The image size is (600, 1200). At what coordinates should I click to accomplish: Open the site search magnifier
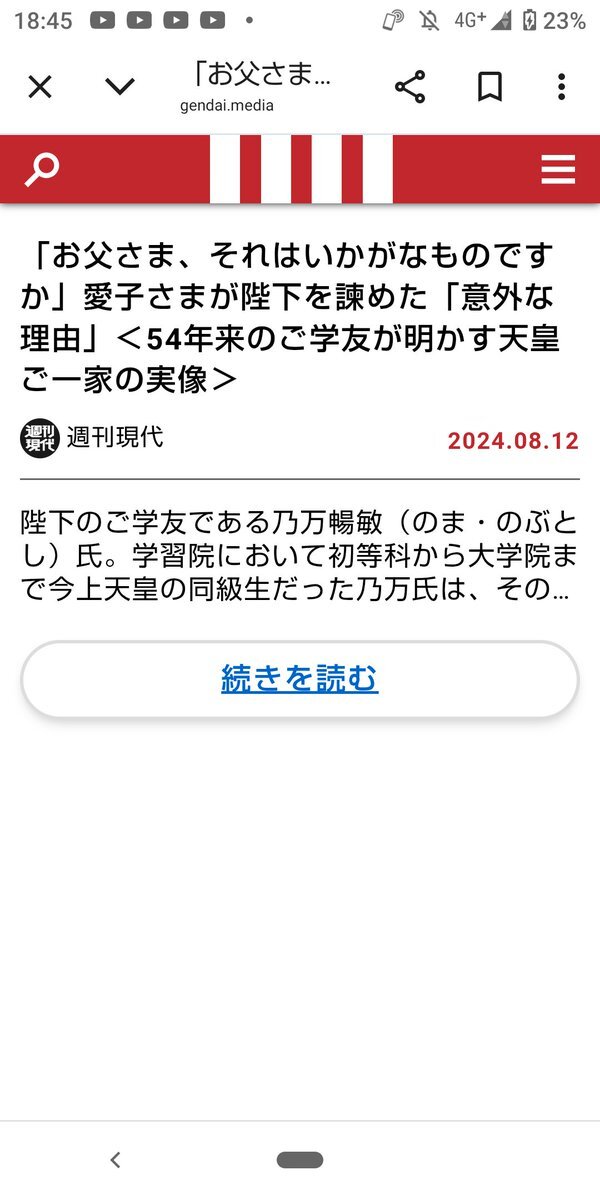(x=42, y=170)
